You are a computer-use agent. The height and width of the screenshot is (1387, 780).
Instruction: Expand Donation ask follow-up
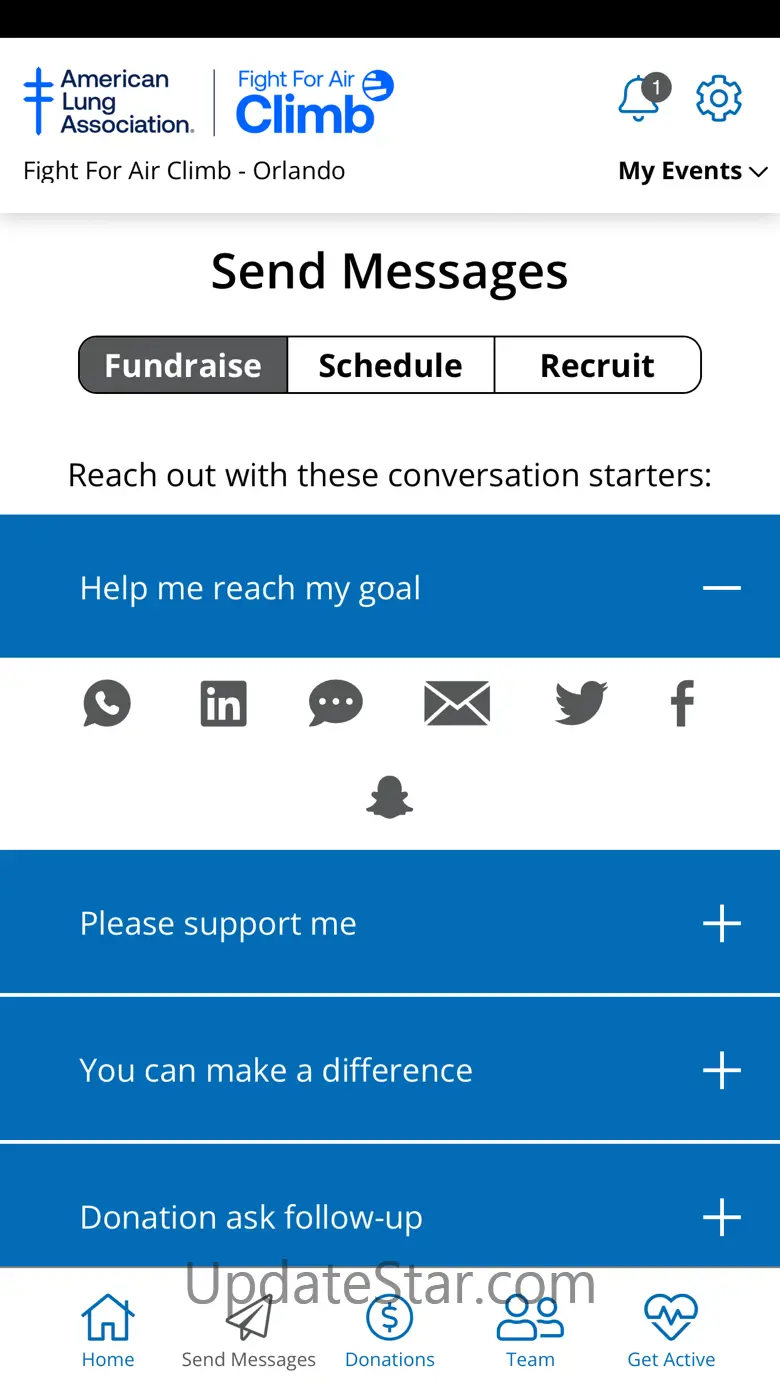721,1217
